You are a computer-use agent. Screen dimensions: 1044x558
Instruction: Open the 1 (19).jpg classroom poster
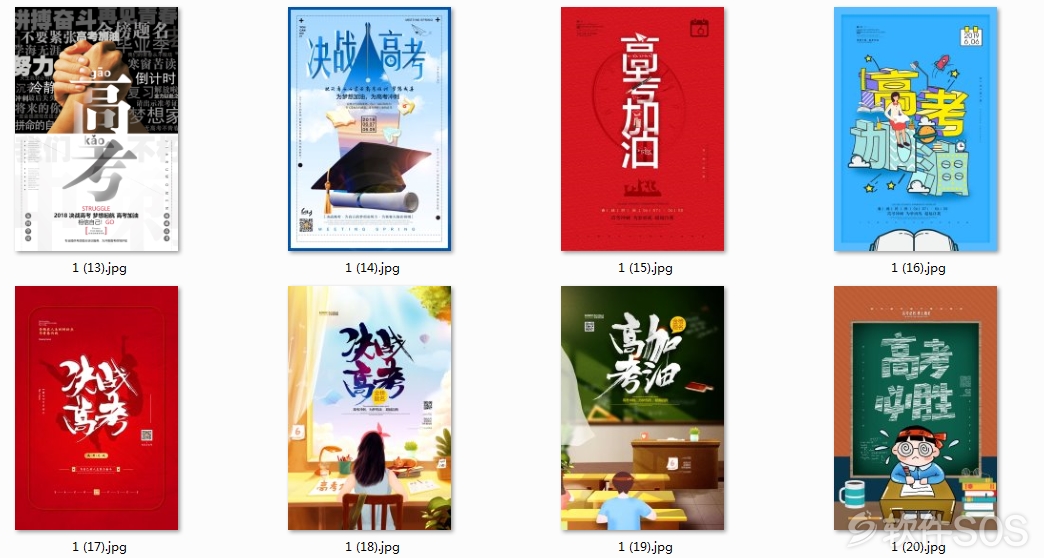643,408
